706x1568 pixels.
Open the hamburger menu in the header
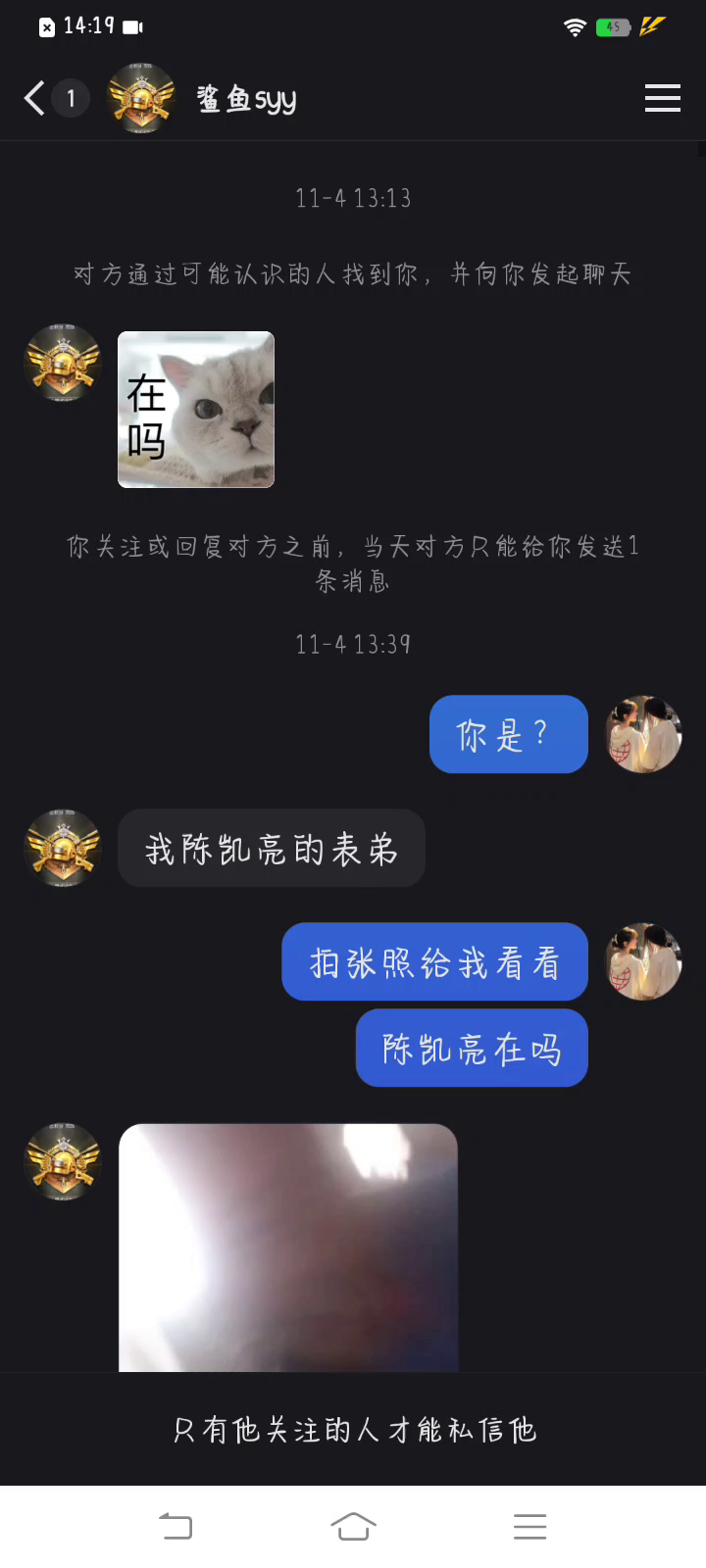pos(662,98)
